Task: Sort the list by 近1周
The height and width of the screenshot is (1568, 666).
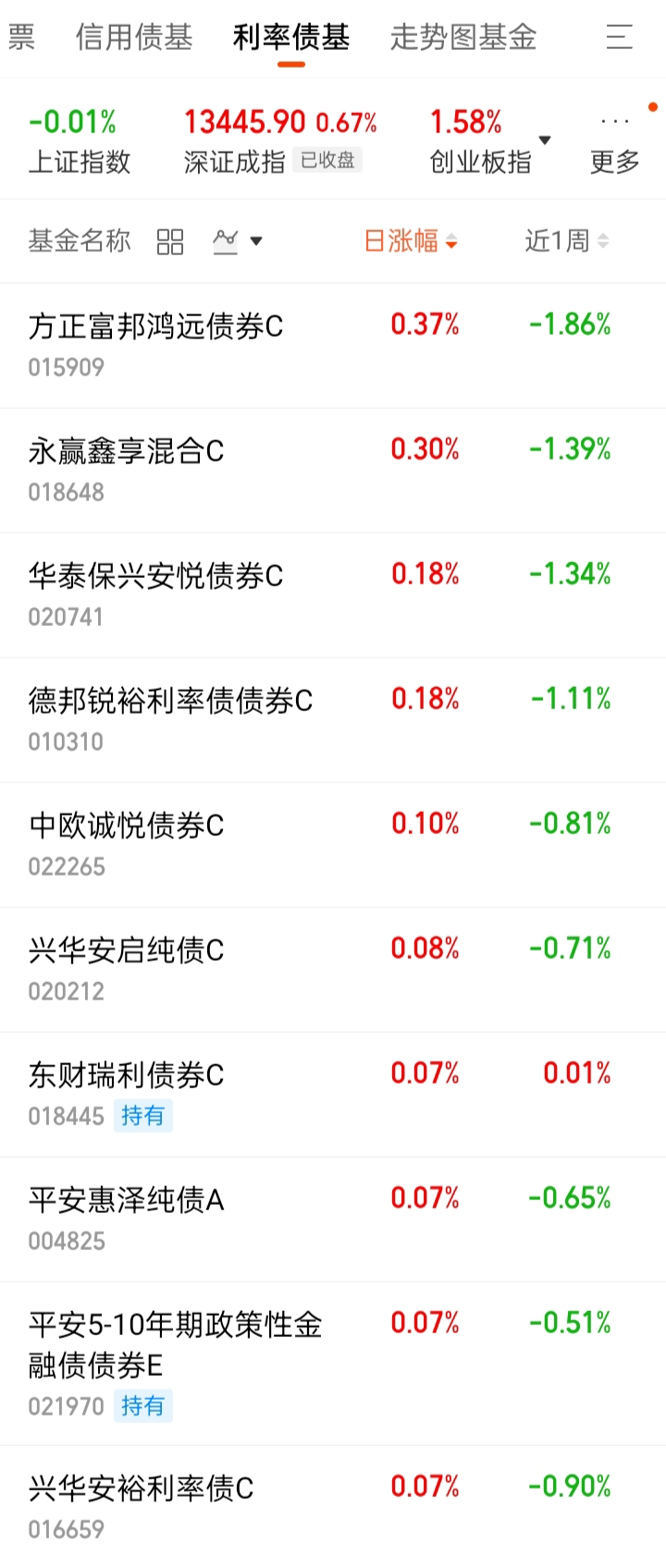Action: (567, 241)
